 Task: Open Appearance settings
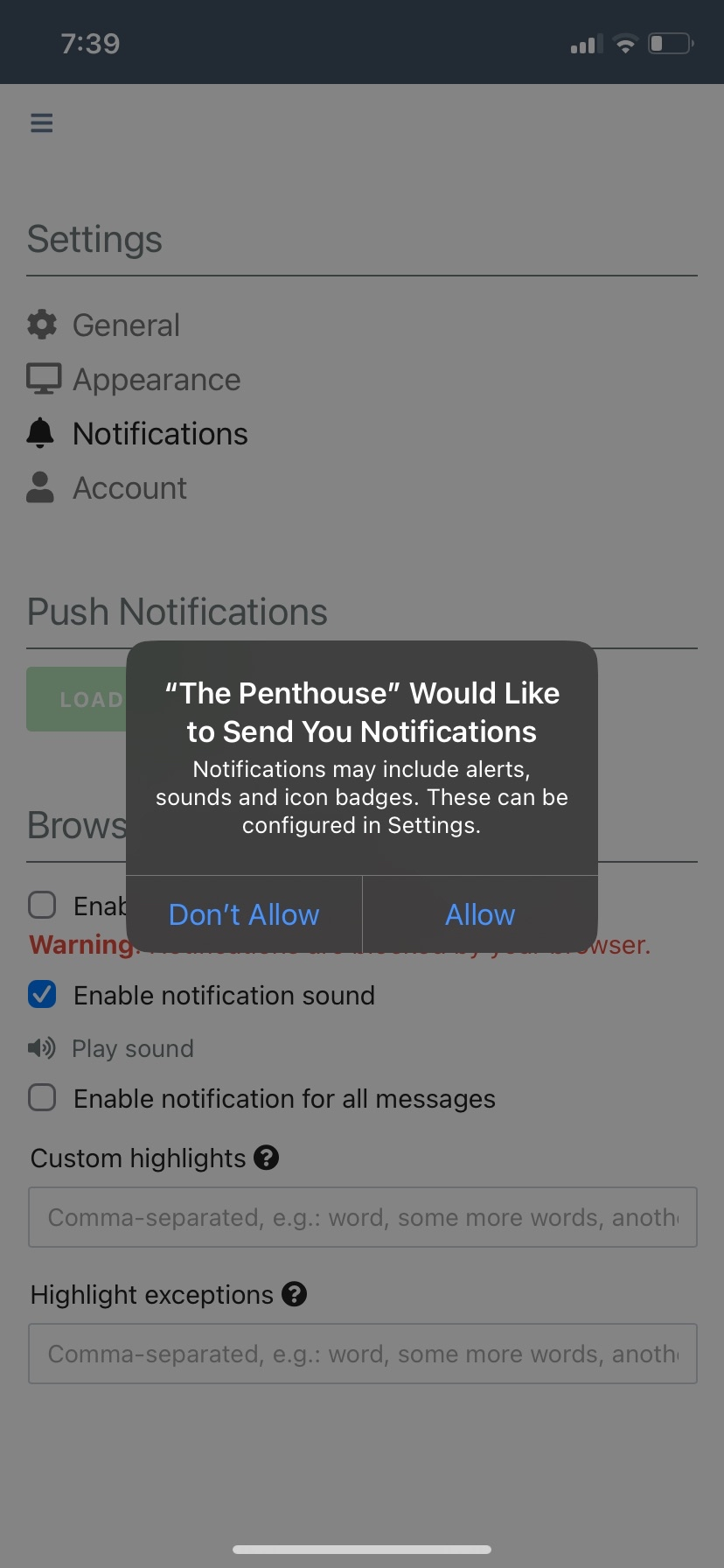156,380
